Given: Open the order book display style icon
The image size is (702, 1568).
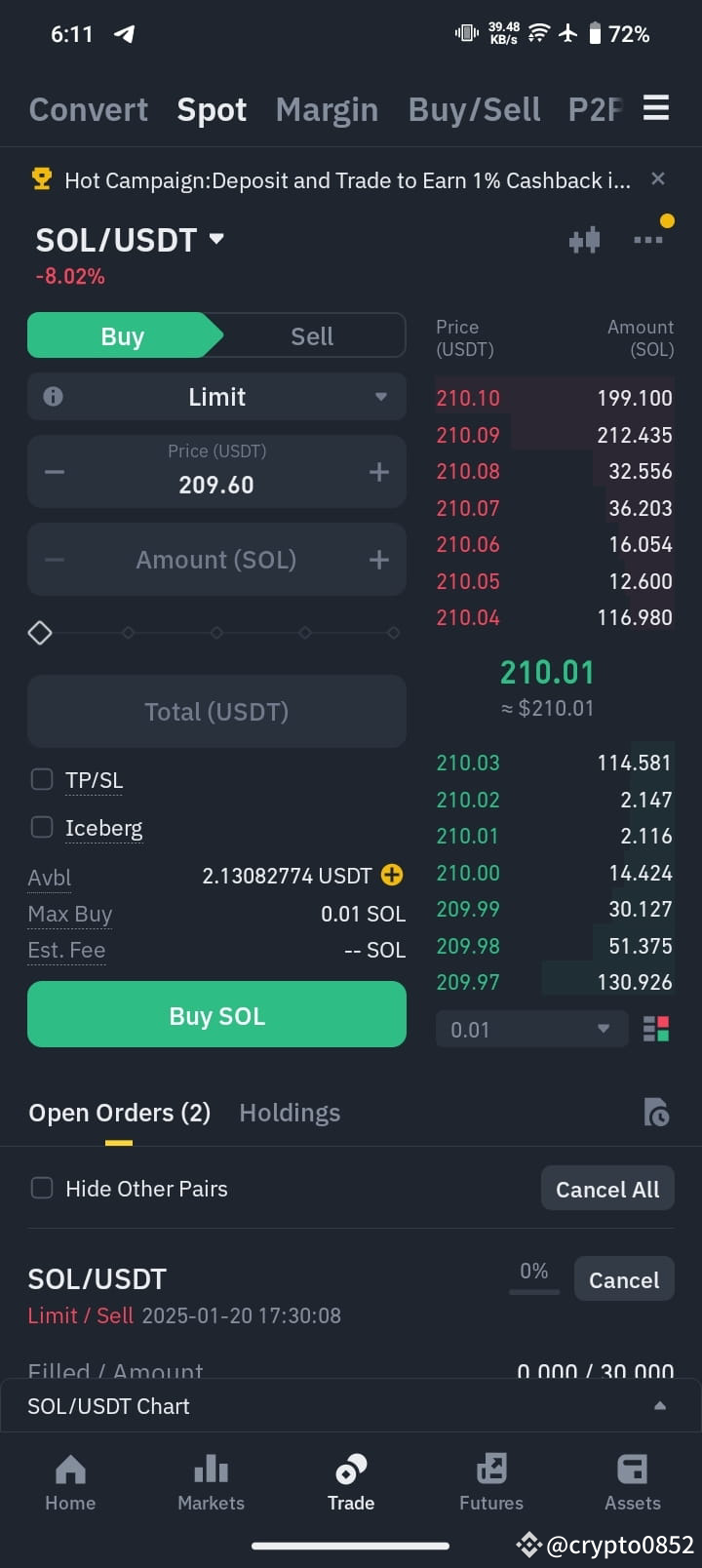Looking at the screenshot, I should [656, 1028].
